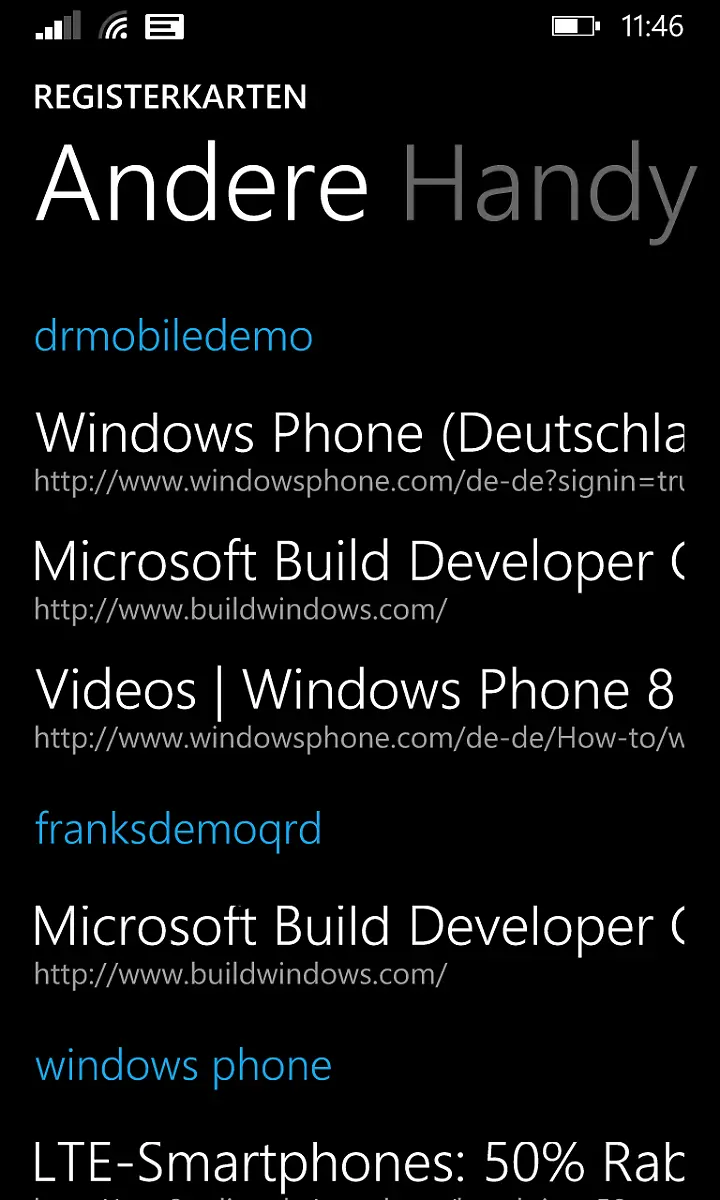Tap the windowsphone.com de-de signin URL
Screen dimensions: 720x1200
358,481
